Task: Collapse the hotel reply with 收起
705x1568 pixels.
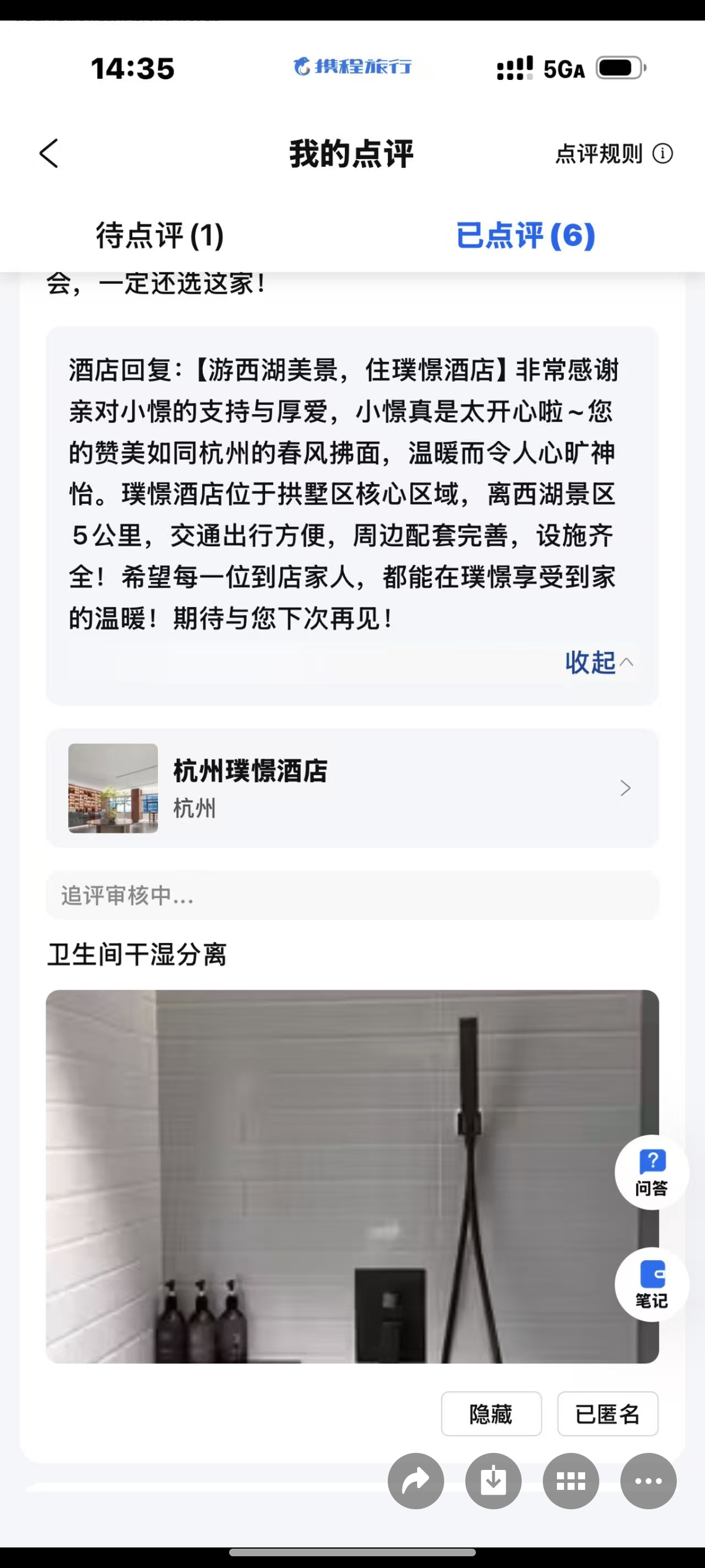Action: pyautogui.click(x=599, y=662)
